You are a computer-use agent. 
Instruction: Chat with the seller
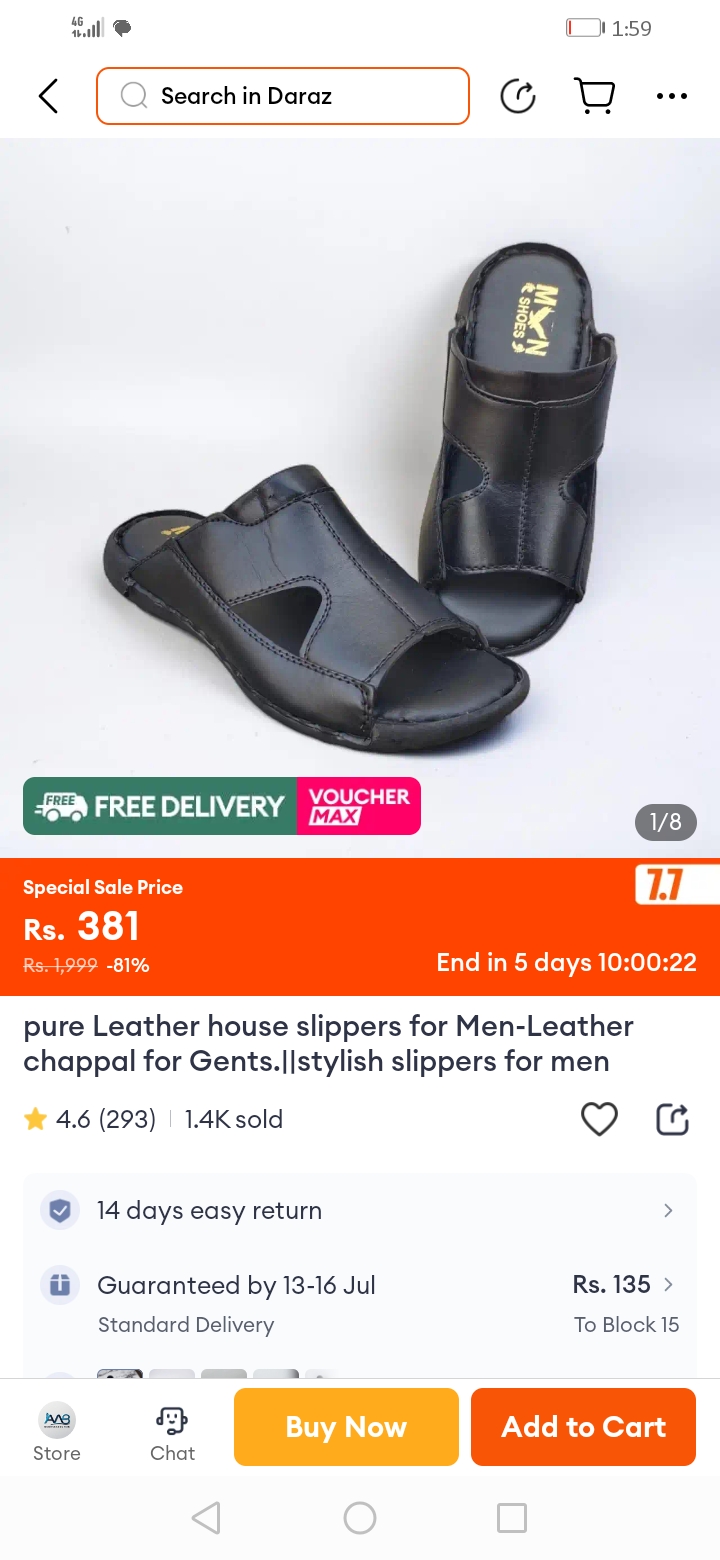click(172, 1432)
